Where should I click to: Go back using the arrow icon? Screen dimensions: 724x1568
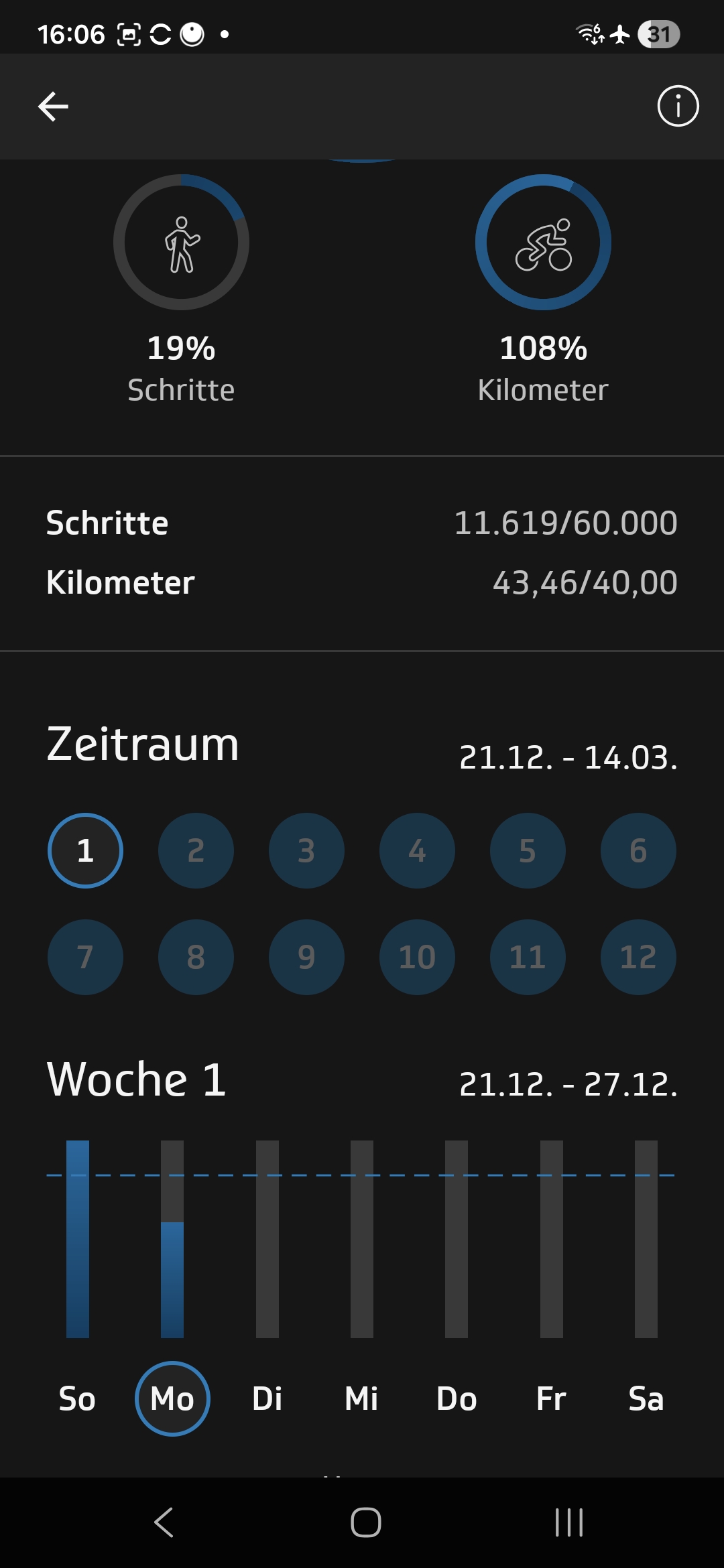53,107
